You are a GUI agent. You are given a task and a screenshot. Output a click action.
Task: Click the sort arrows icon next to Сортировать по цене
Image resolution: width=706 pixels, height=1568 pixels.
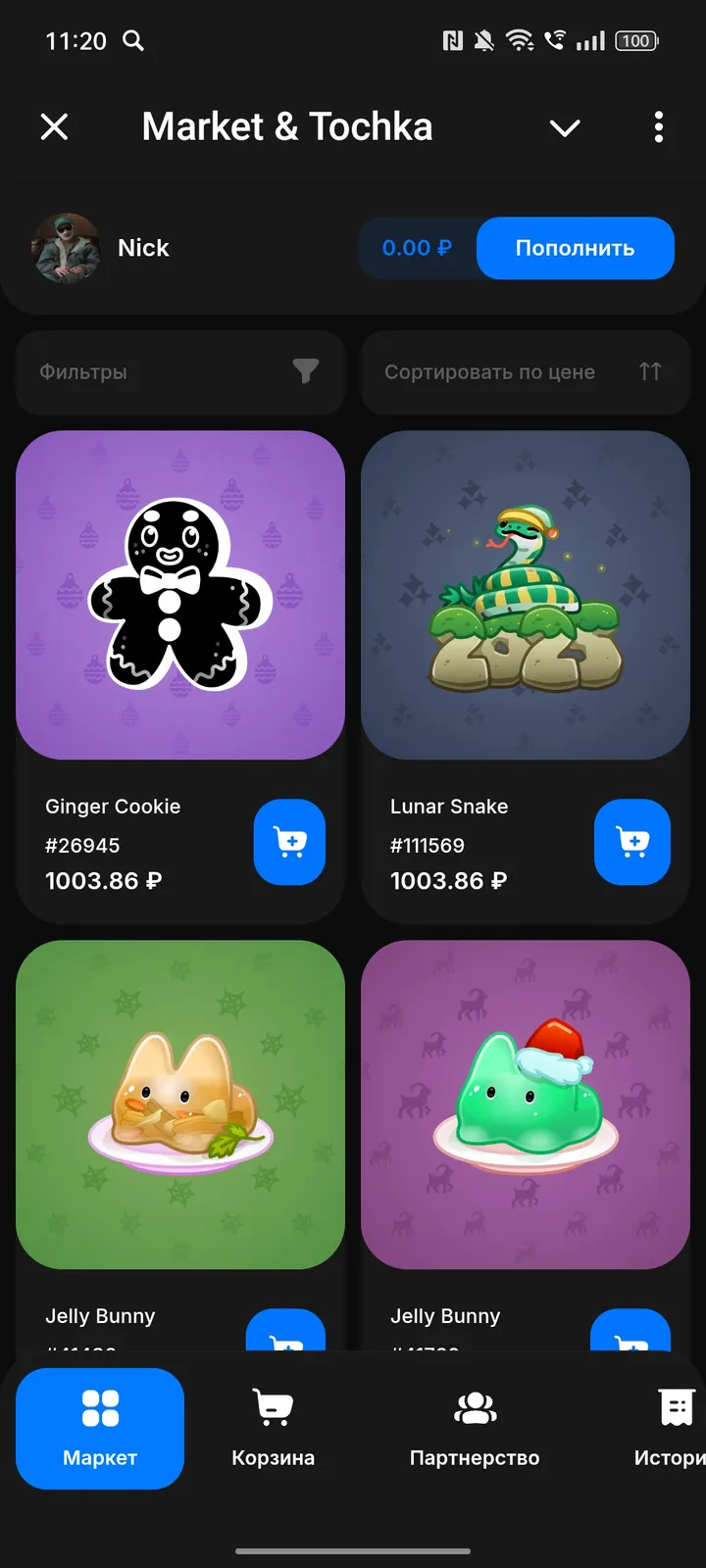pos(650,372)
